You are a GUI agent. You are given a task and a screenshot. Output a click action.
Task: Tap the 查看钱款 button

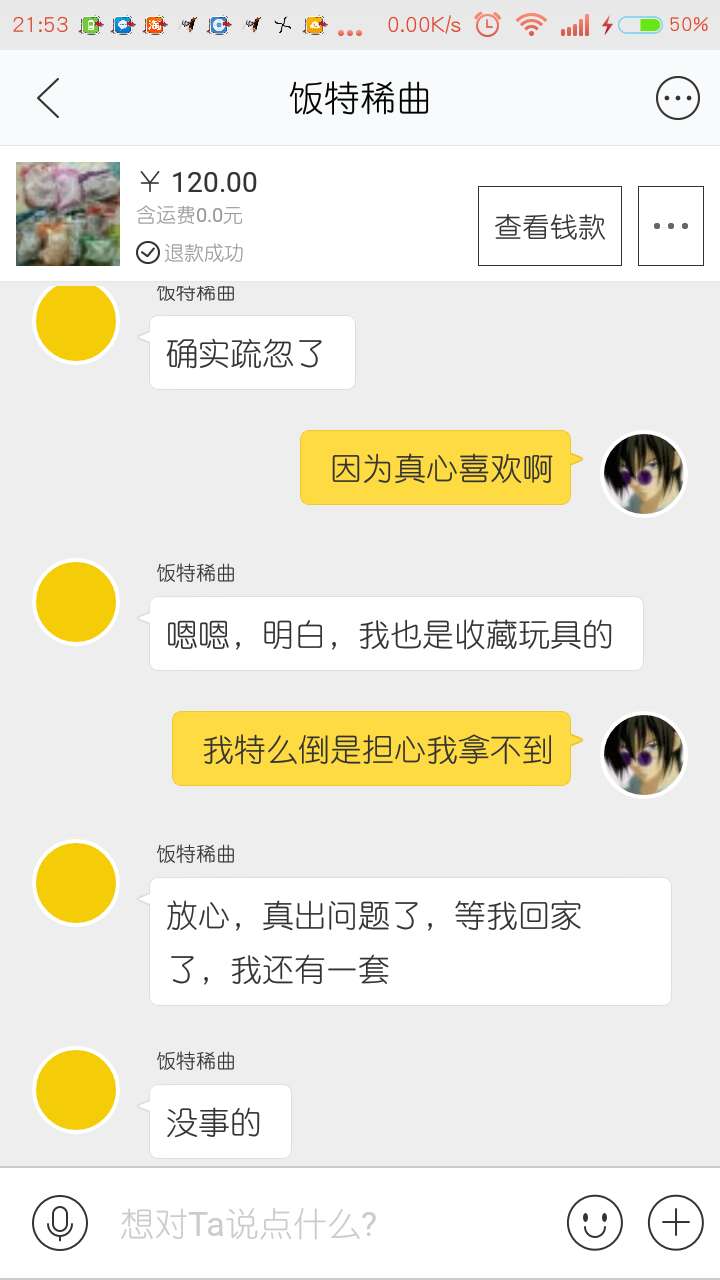550,226
